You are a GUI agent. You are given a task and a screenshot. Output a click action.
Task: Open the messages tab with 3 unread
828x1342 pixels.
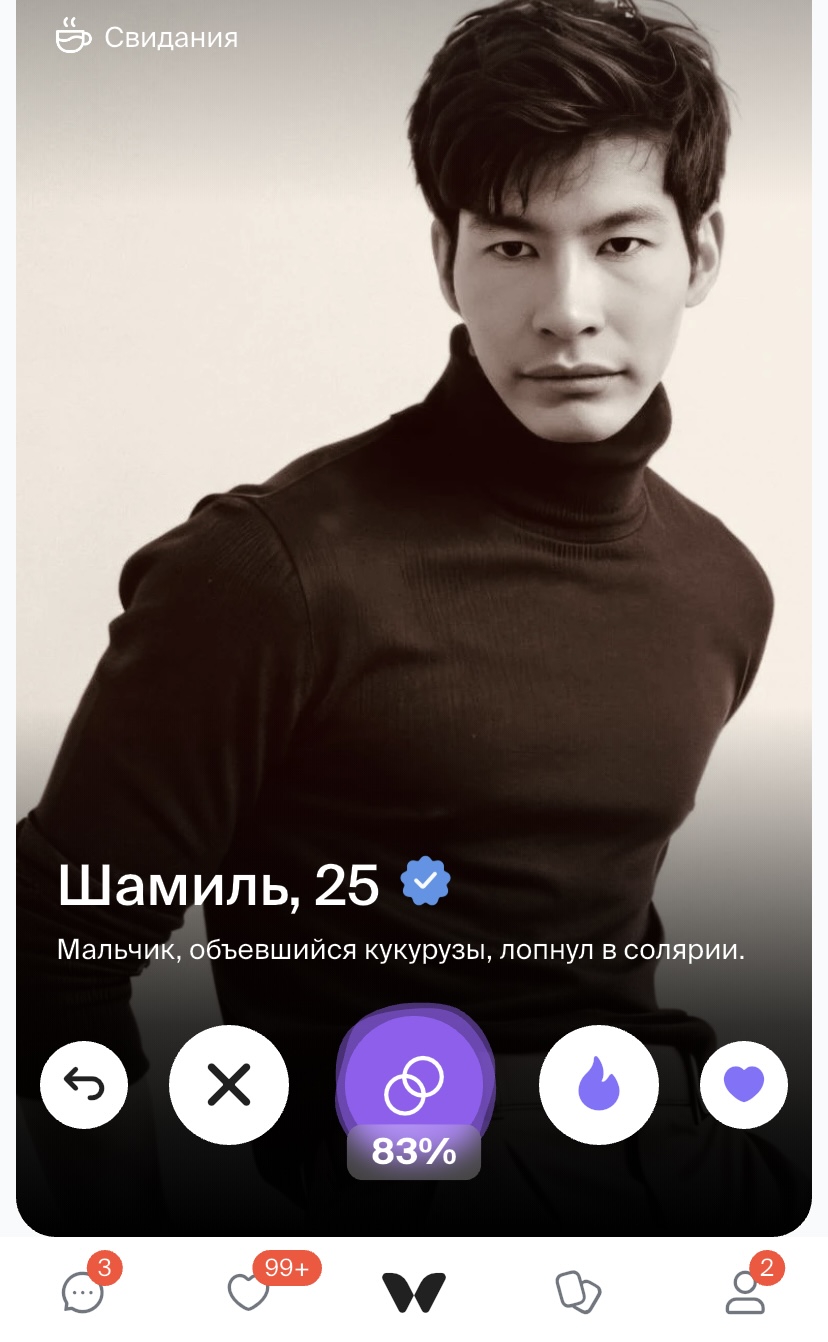click(84, 1292)
